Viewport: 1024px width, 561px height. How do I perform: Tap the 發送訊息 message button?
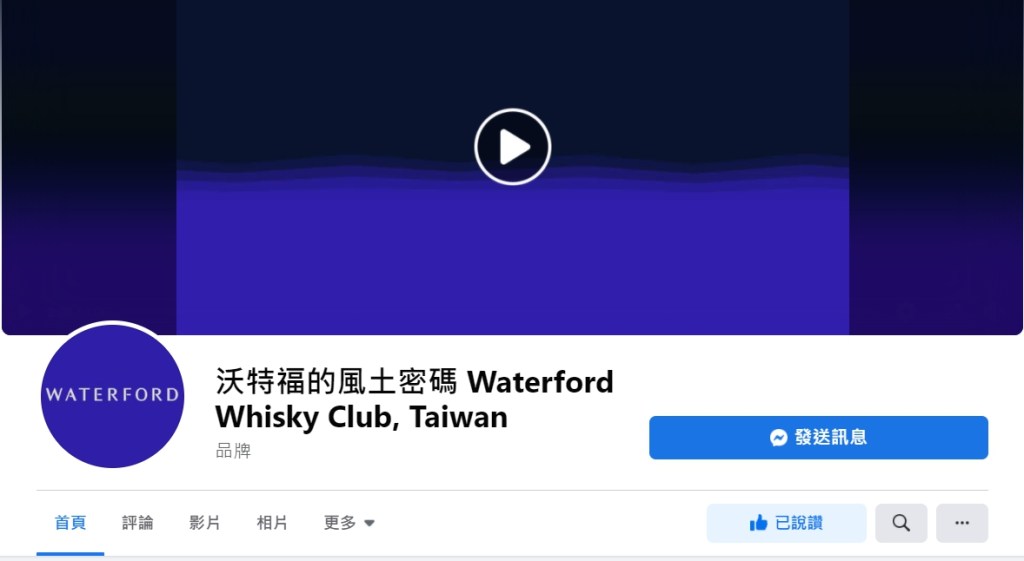pyautogui.click(x=818, y=437)
